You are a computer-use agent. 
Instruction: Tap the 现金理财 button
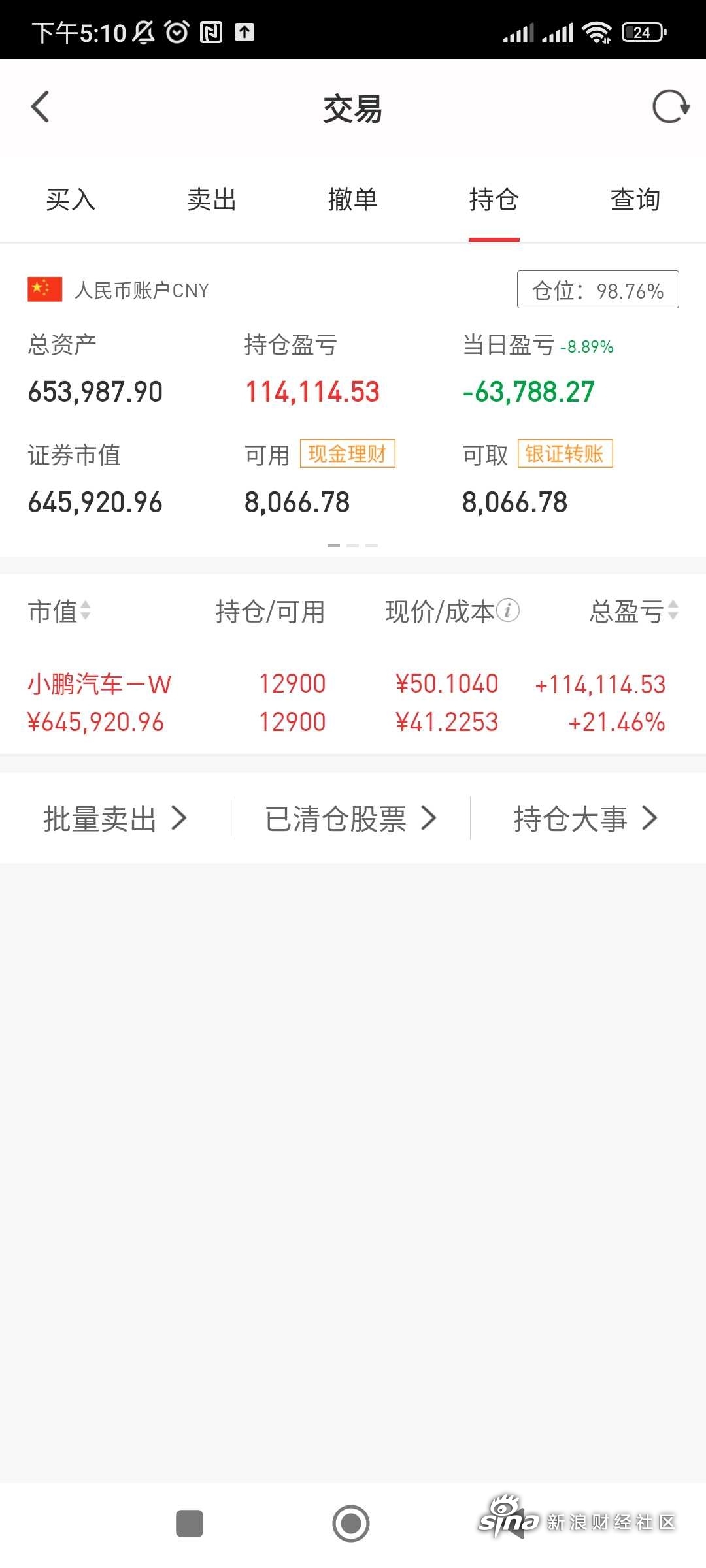348,453
